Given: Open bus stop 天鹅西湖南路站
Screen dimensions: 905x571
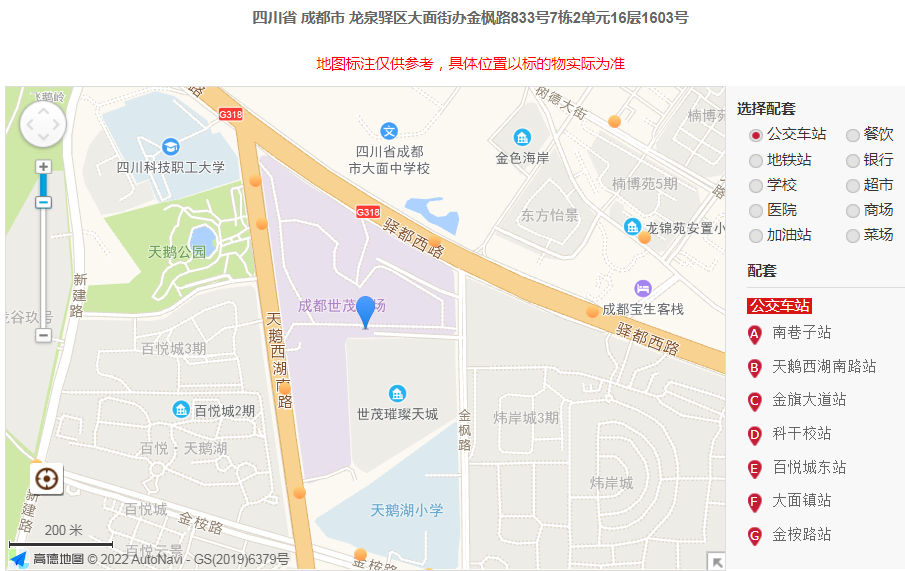Looking at the screenshot, I should (x=823, y=367).
